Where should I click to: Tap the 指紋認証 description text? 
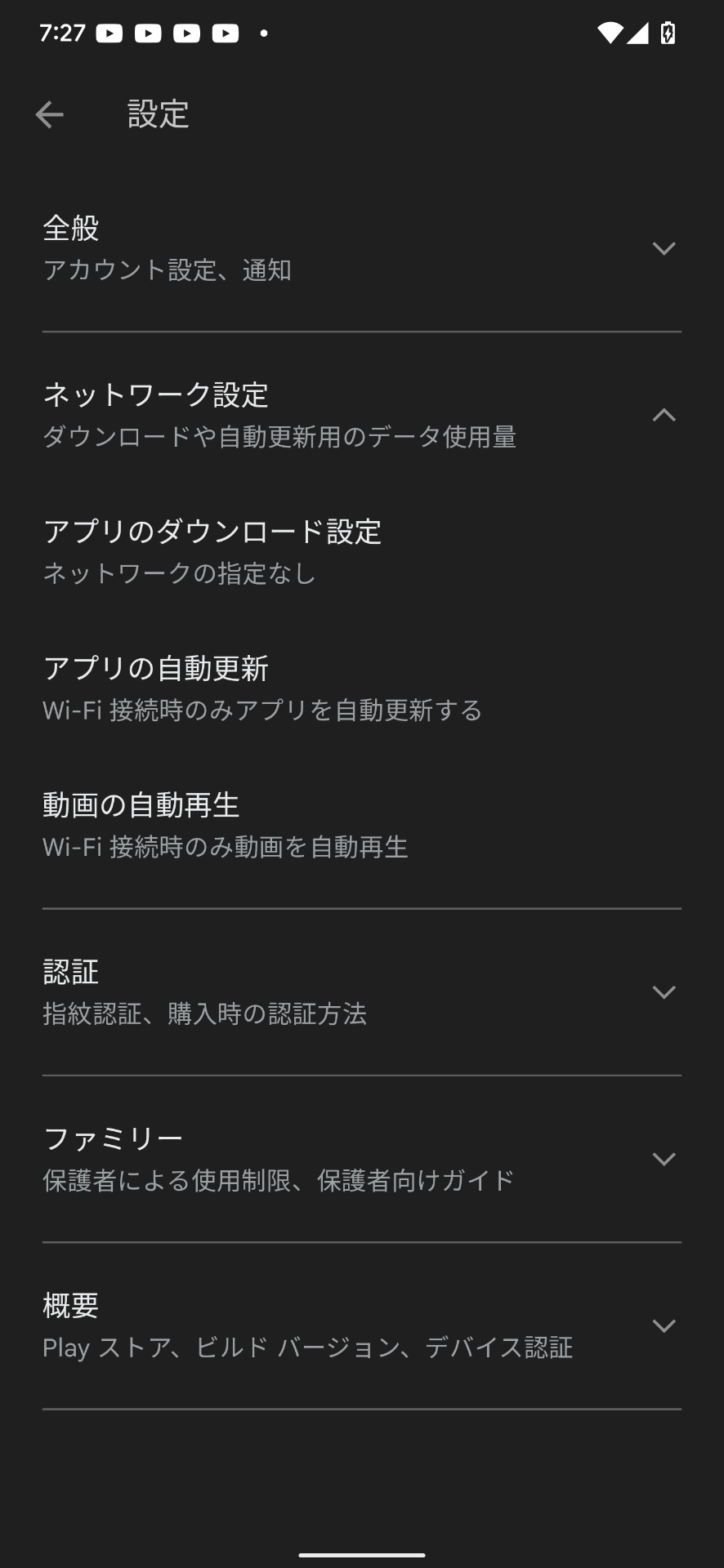click(205, 1013)
